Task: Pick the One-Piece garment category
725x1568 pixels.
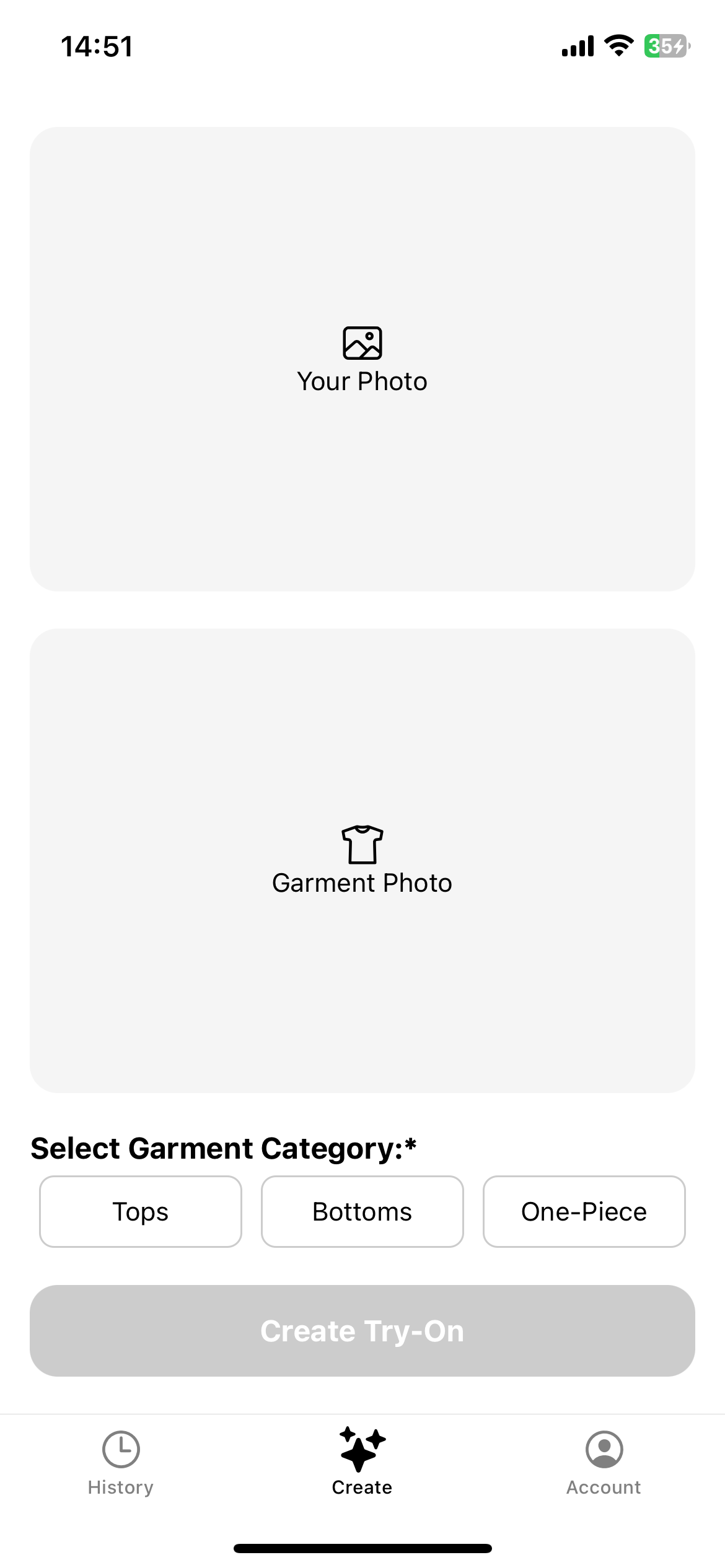Action: [584, 1211]
